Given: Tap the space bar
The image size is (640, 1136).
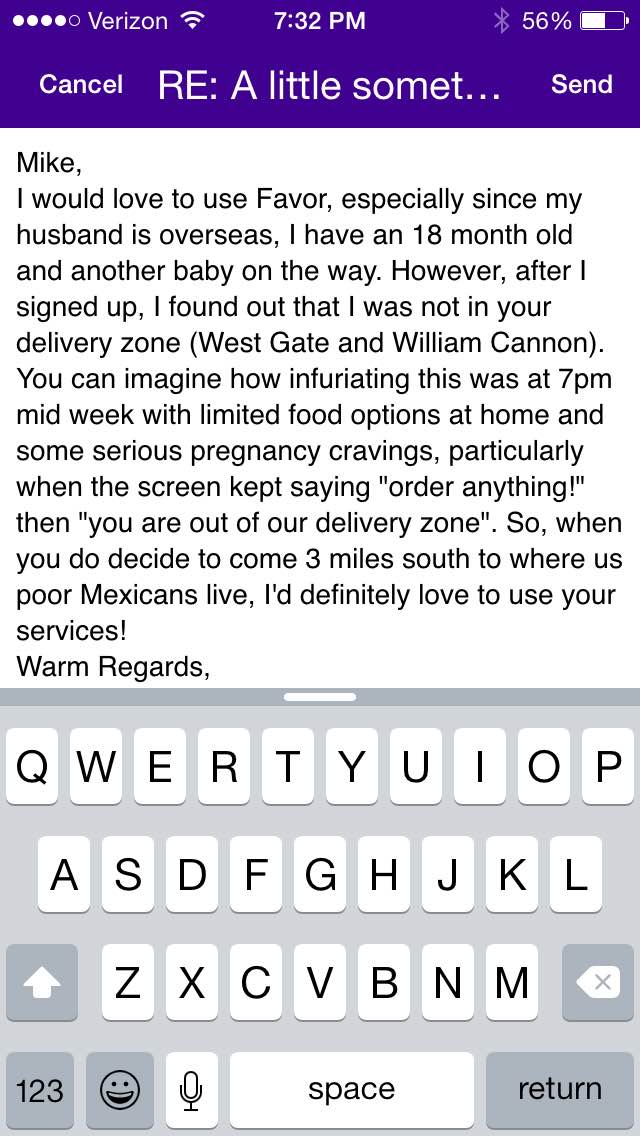Looking at the screenshot, I should [351, 1089].
